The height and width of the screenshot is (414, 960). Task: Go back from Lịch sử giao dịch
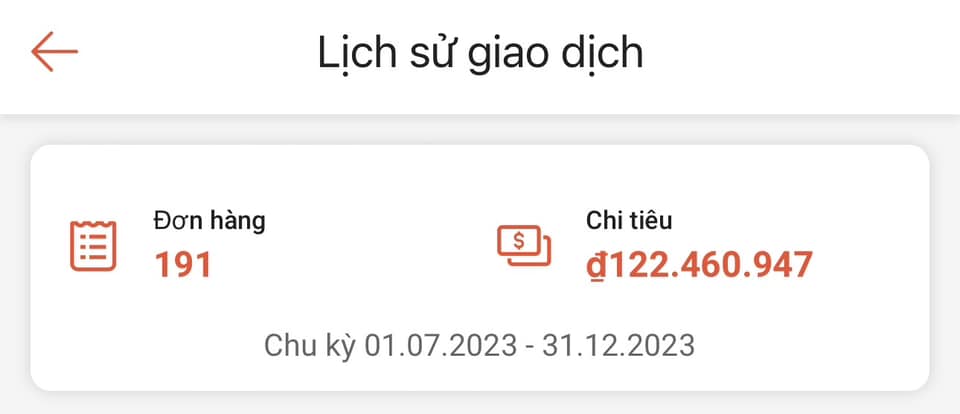(54, 52)
